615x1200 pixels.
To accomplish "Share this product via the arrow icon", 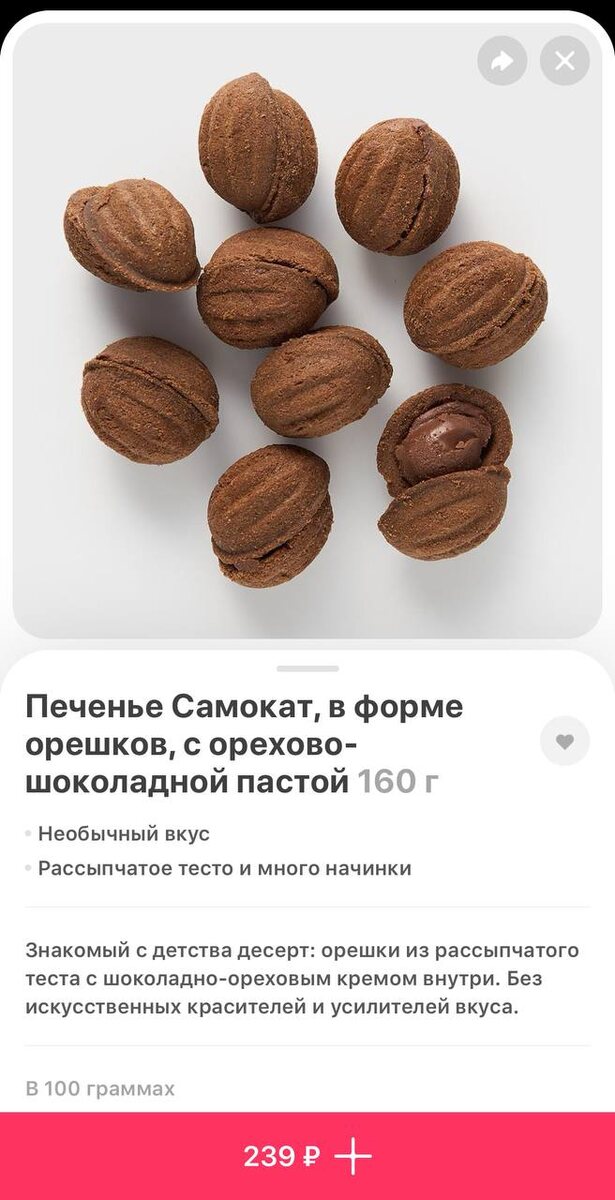I will [502, 61].
